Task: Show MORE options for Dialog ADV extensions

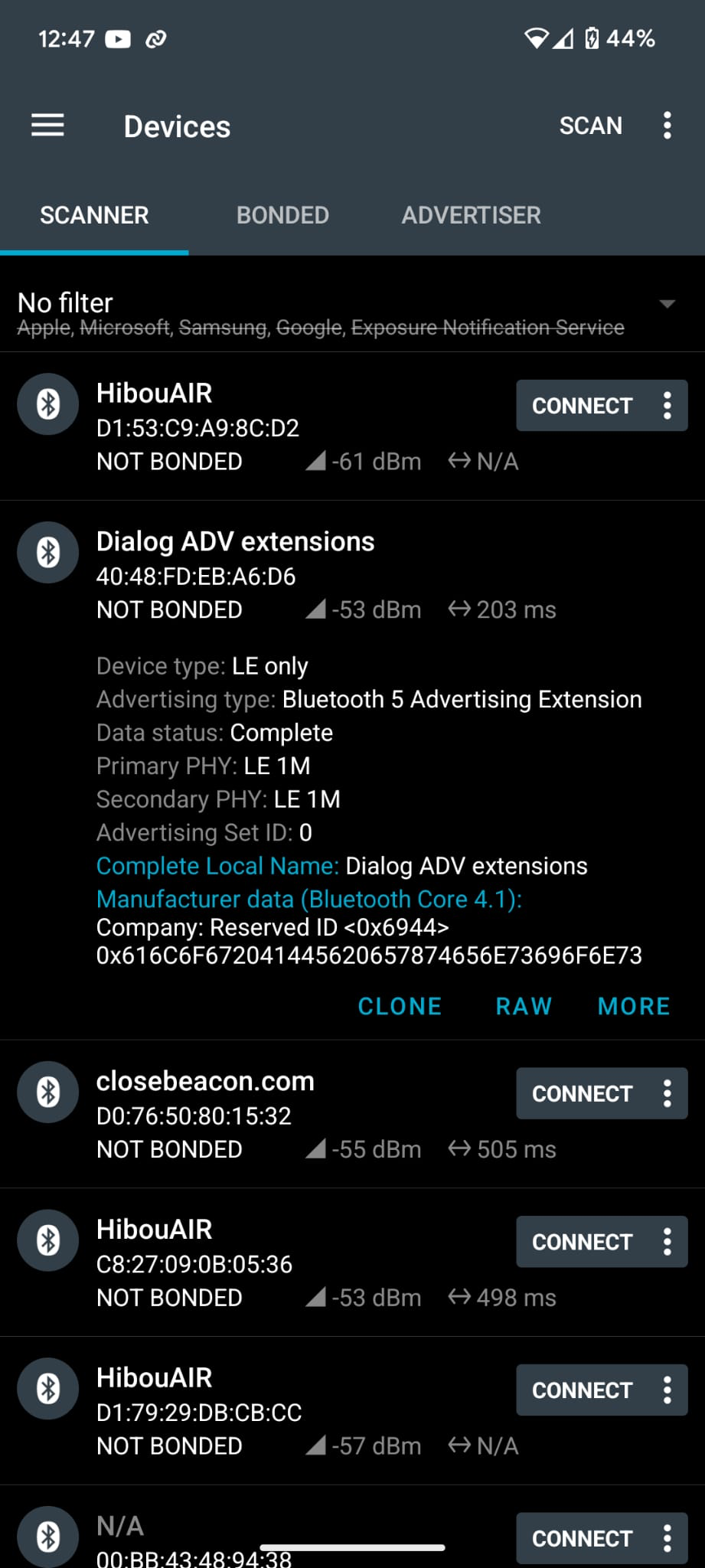Action: [634, 1005]
